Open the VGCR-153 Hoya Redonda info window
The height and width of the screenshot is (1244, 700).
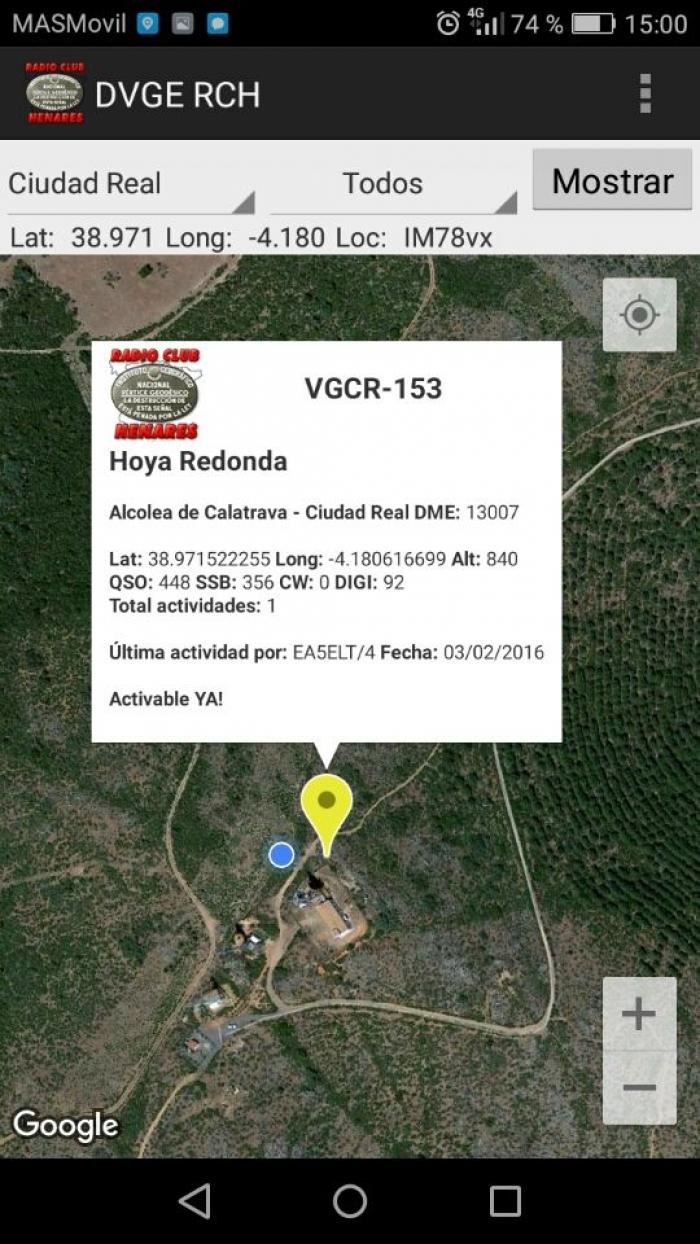coord(327,541)
